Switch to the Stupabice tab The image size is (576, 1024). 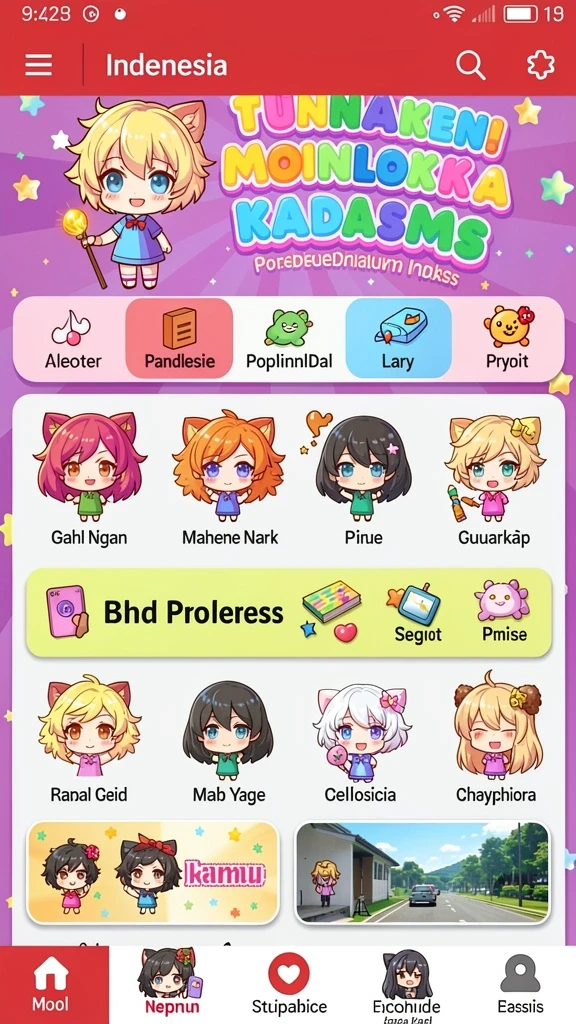click(289, 985)
